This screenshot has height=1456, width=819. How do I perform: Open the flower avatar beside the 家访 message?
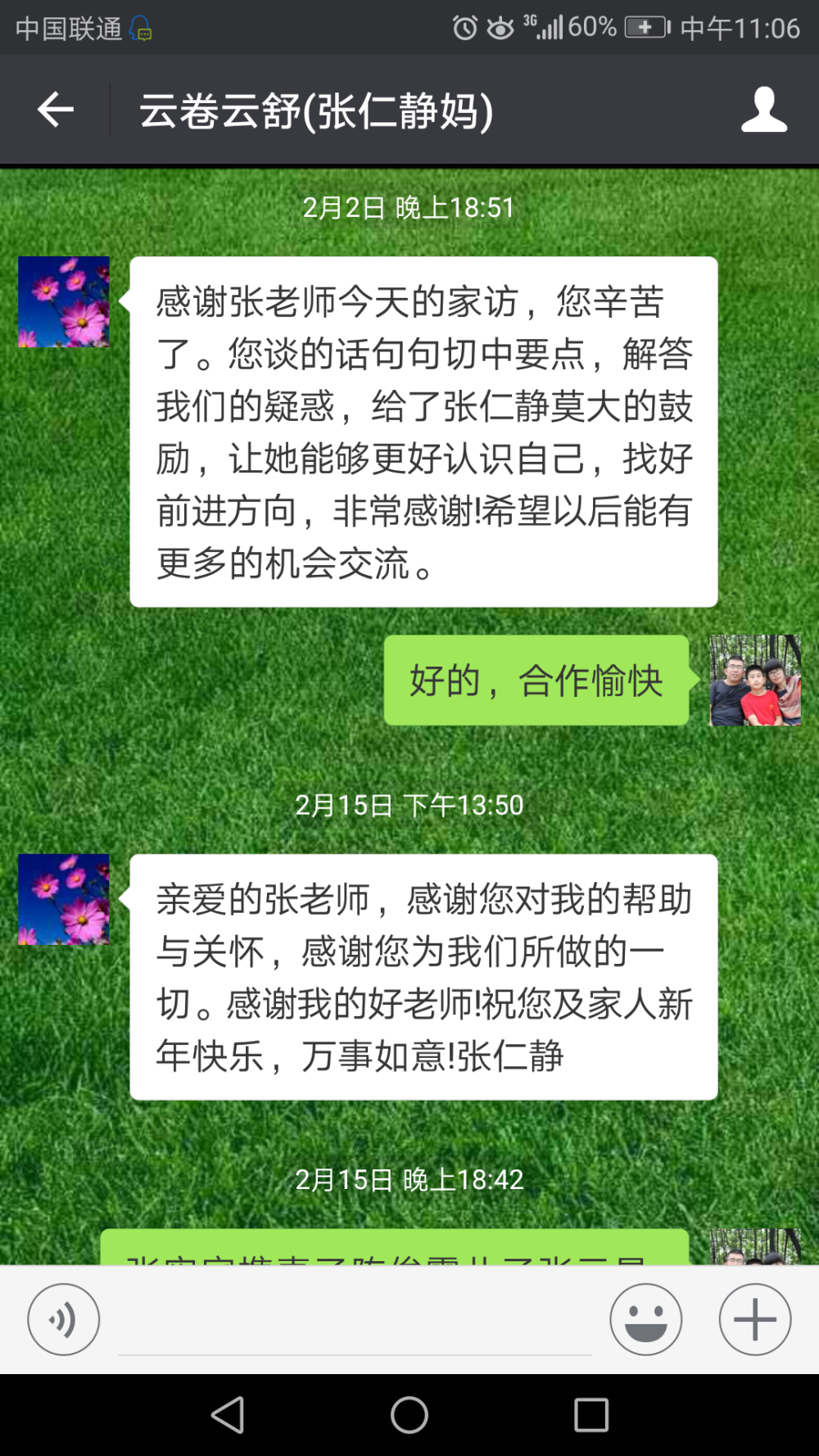point(64,301)
